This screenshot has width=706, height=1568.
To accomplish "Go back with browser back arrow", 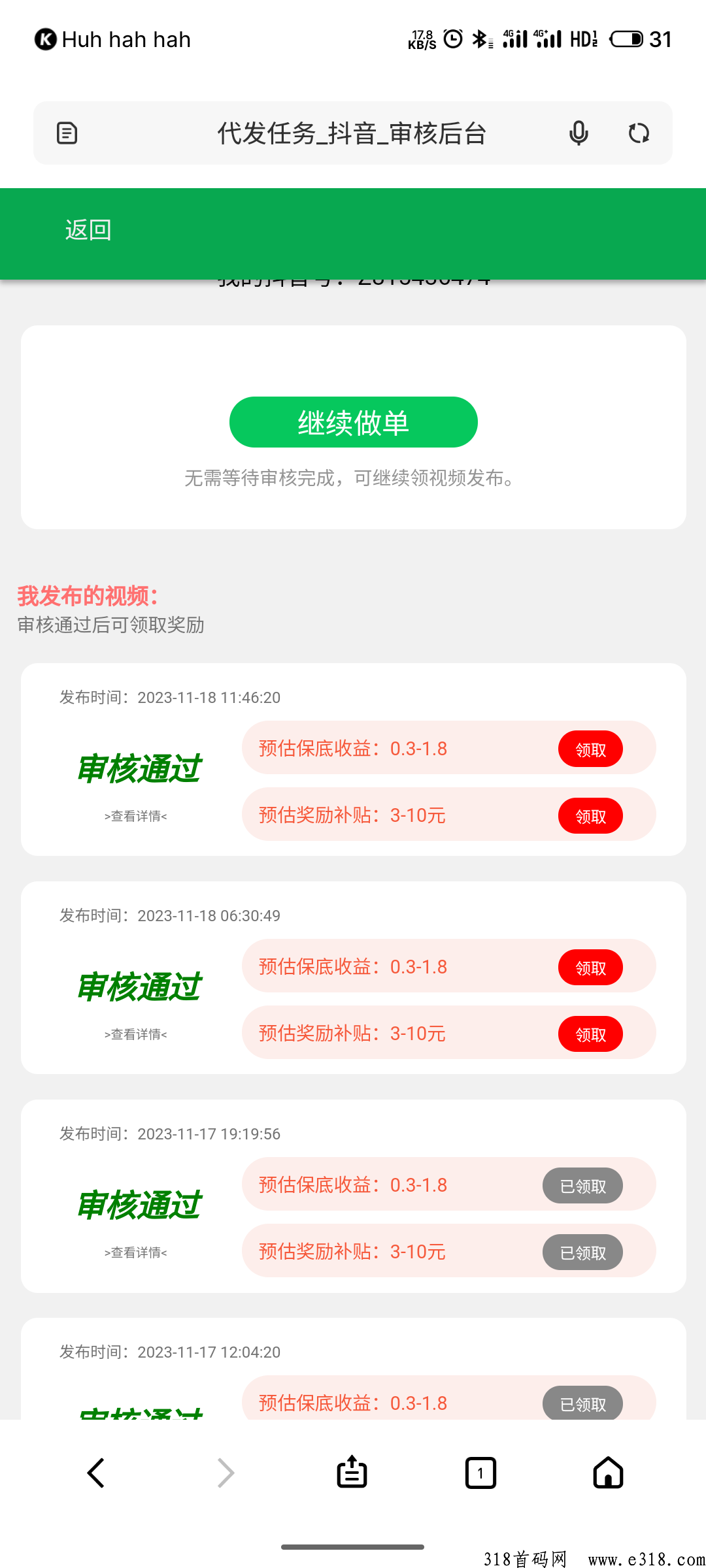I will [x=96, y=1473].
